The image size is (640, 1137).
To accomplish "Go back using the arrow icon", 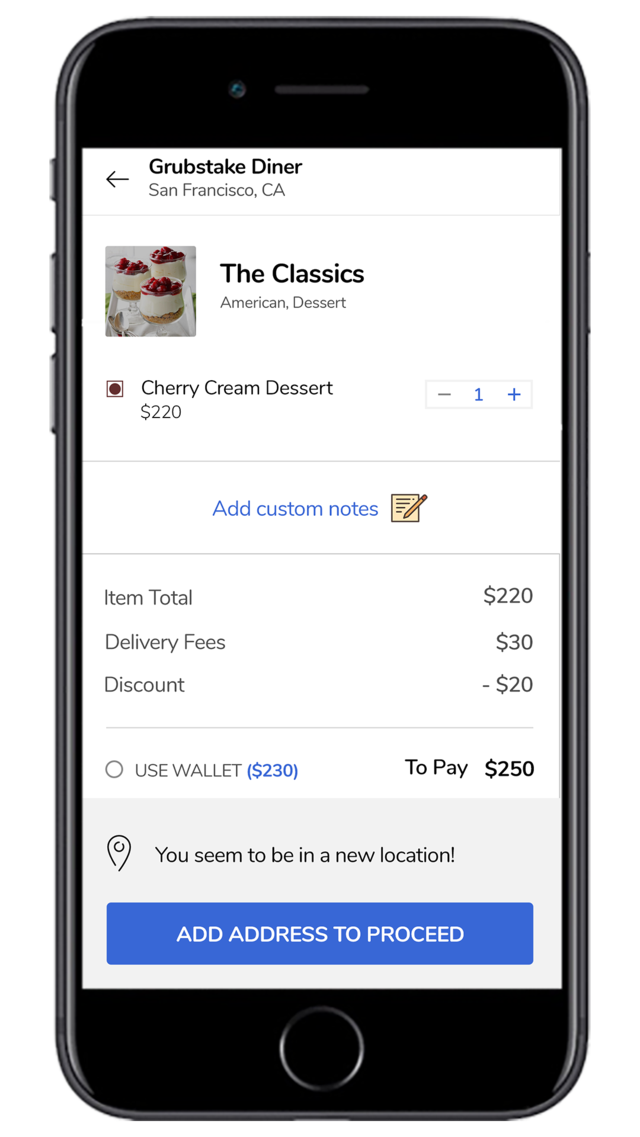I will coord(117,179).
